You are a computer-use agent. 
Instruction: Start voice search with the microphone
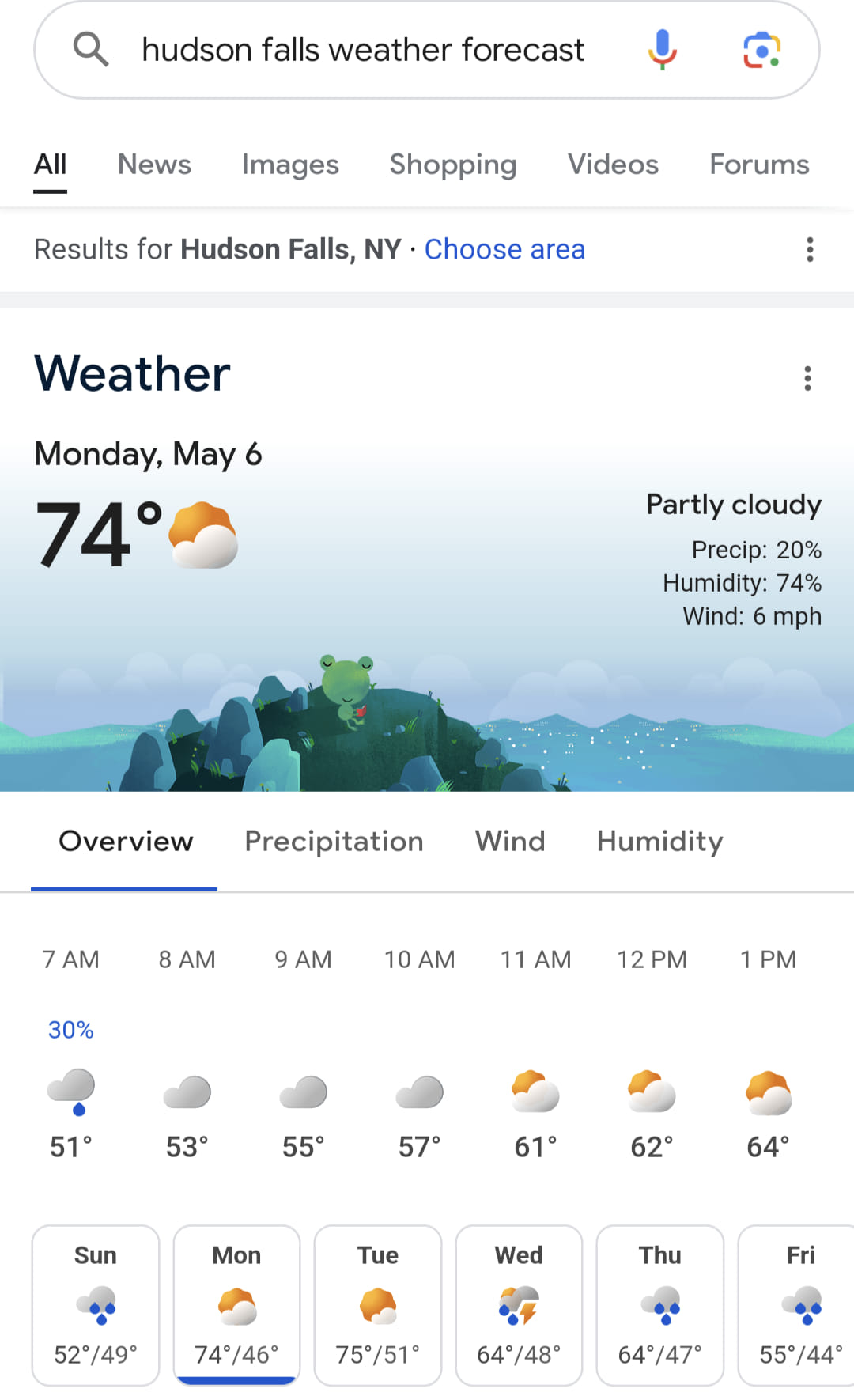click(662, 50)
